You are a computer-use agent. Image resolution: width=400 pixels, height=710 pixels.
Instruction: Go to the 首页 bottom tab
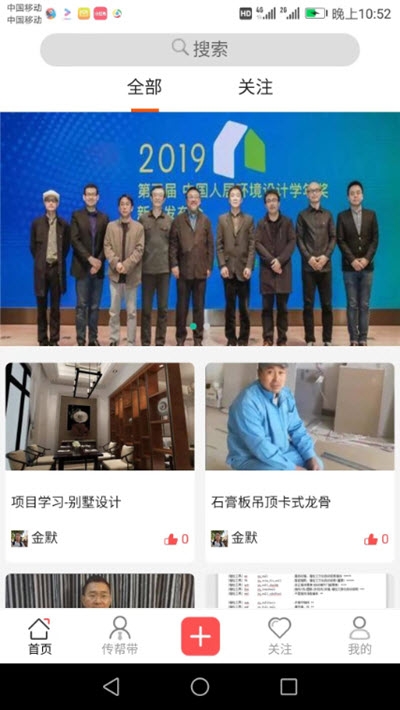click(x=40, y=636)
